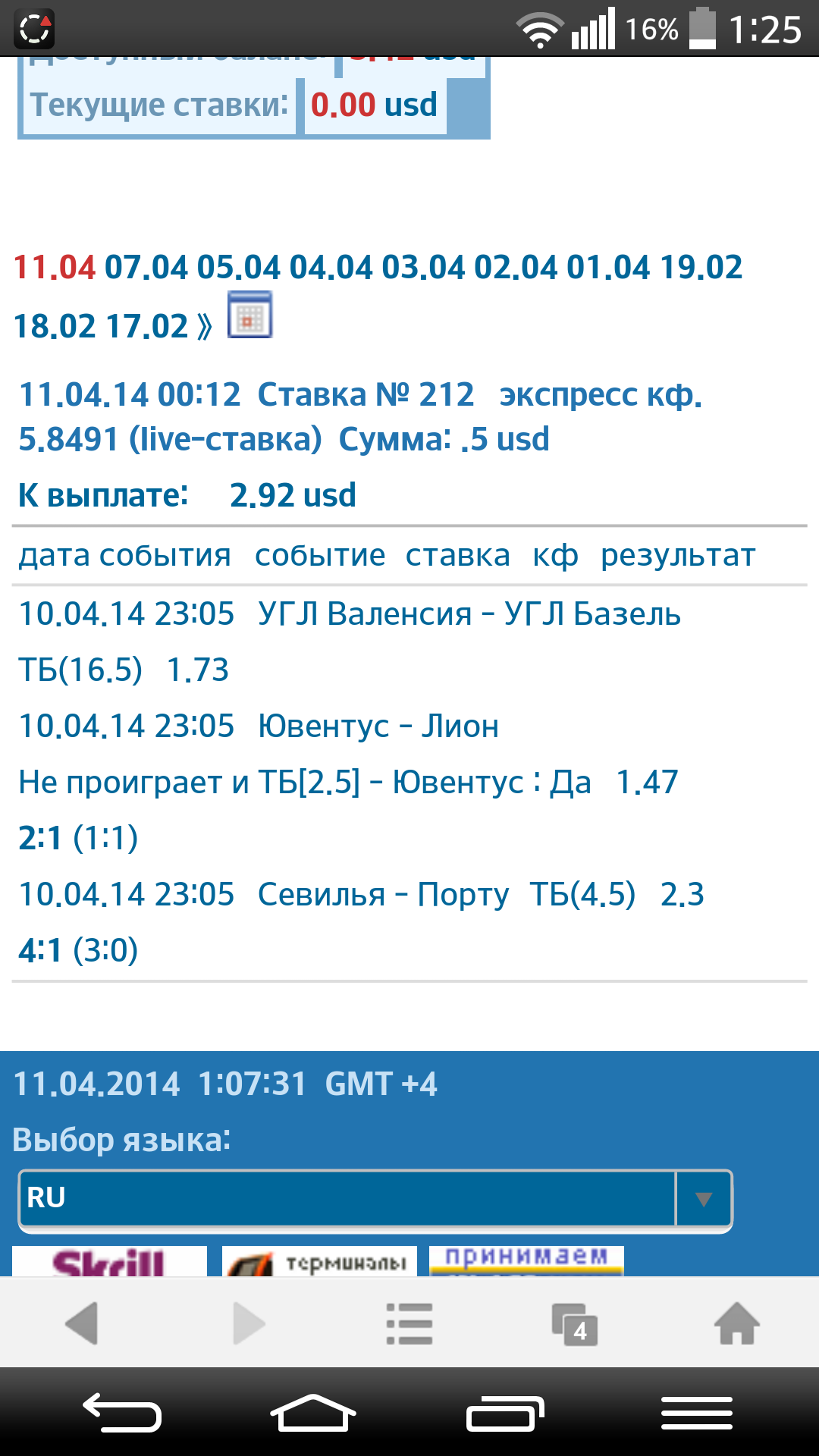Open the browser menu list
This screenshot has height=1456, width=819.
(409, 1324)
